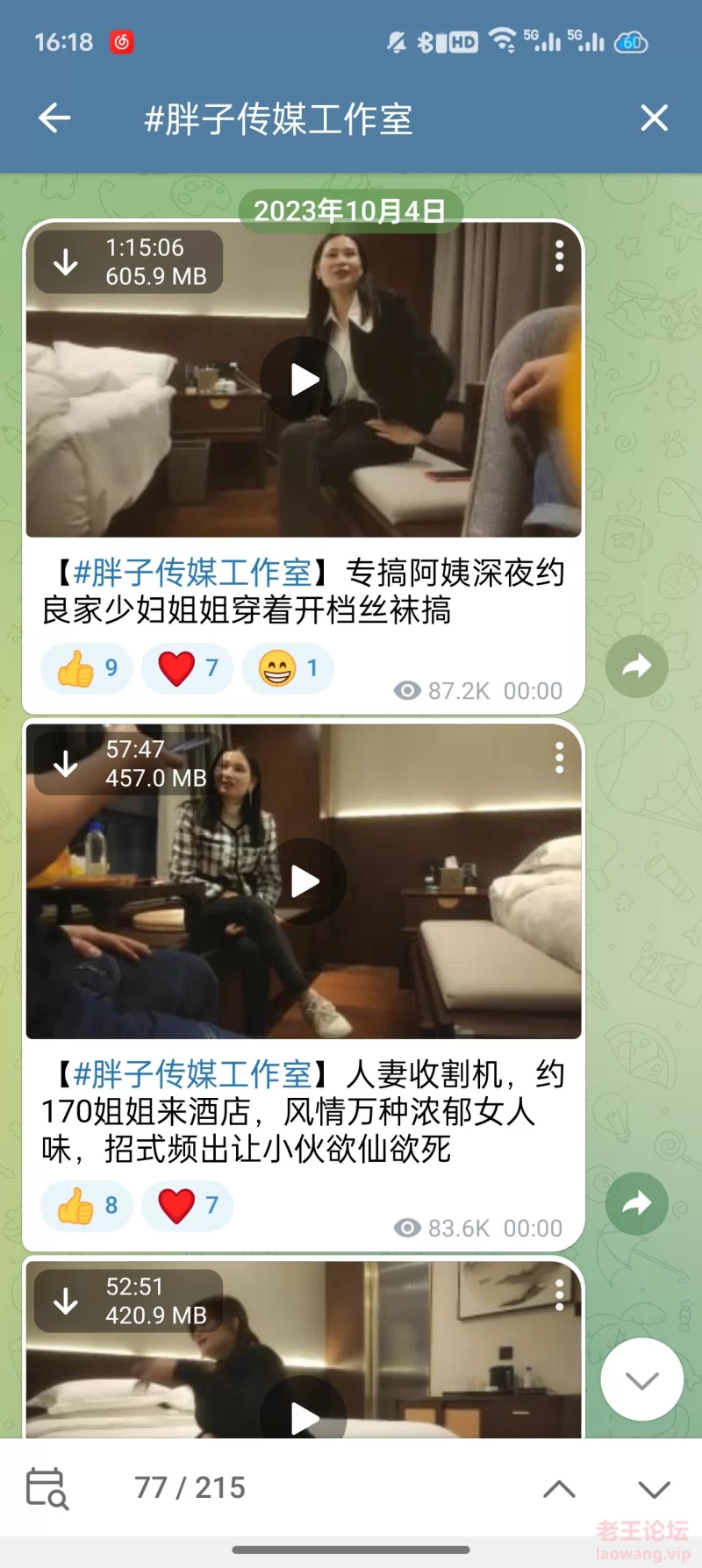
Task: Go back with the top-left arrow
Action: pyautogui.click(x=54, y=118)
